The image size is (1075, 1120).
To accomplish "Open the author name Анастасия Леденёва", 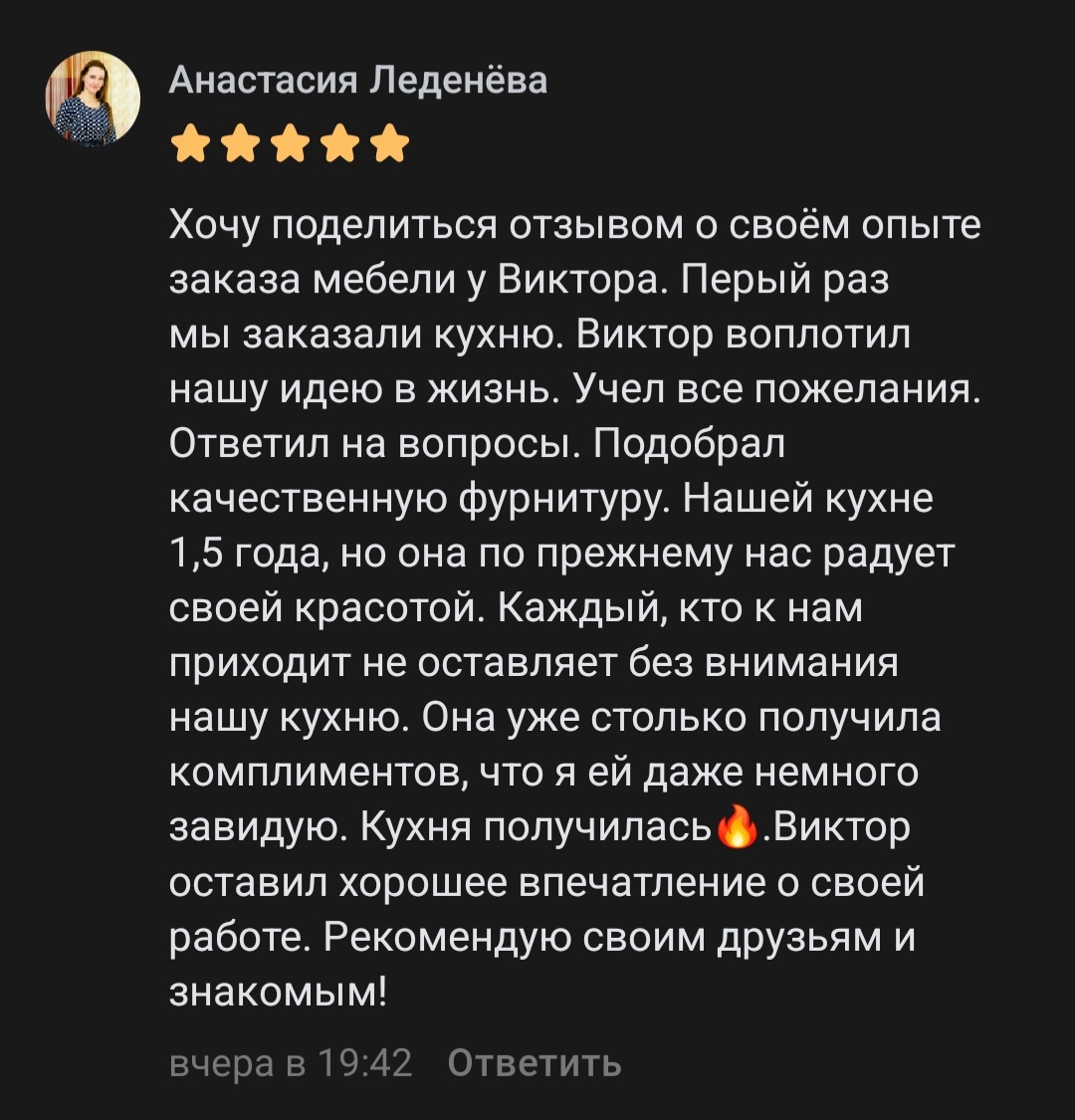I will coord(357,80).
